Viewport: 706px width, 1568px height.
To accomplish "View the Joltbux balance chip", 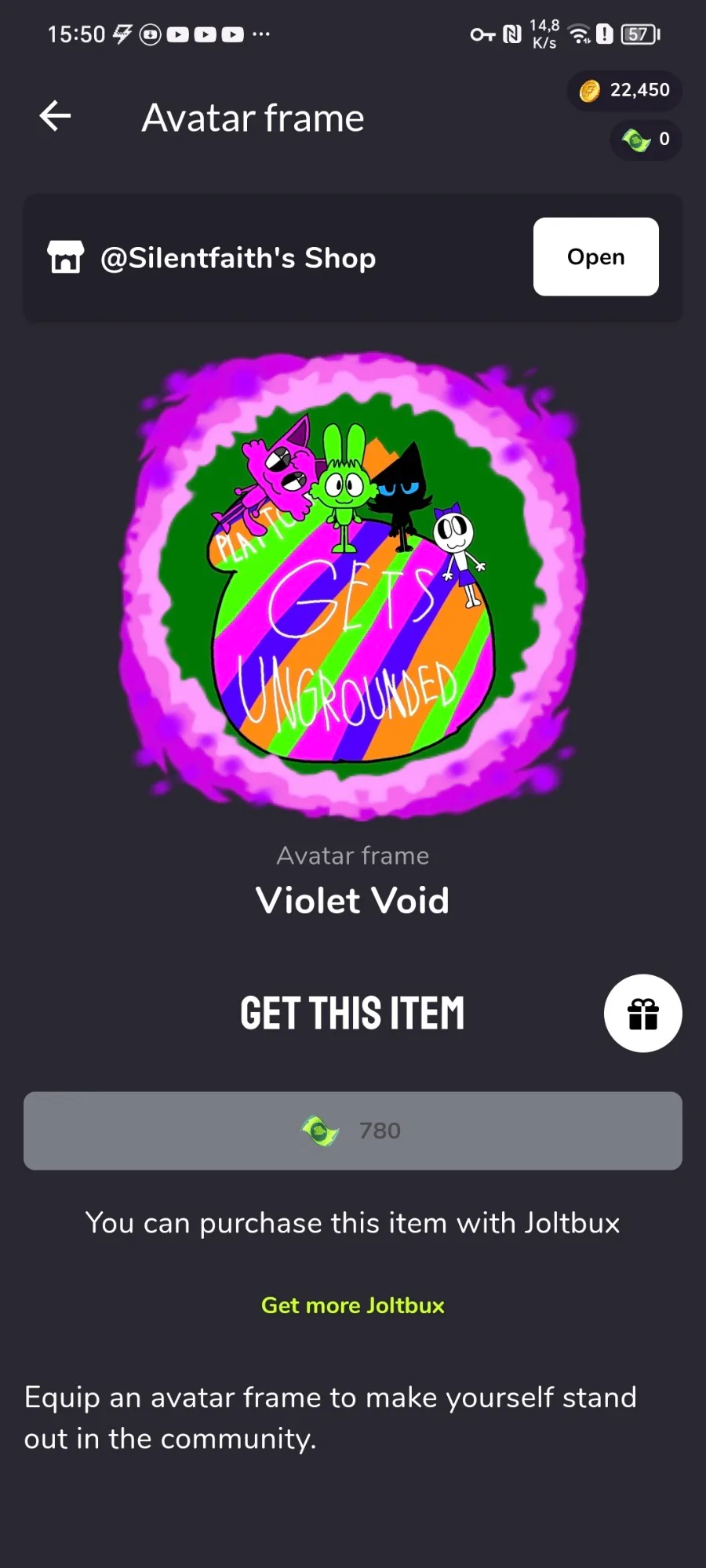I will (x=646, y=140).
